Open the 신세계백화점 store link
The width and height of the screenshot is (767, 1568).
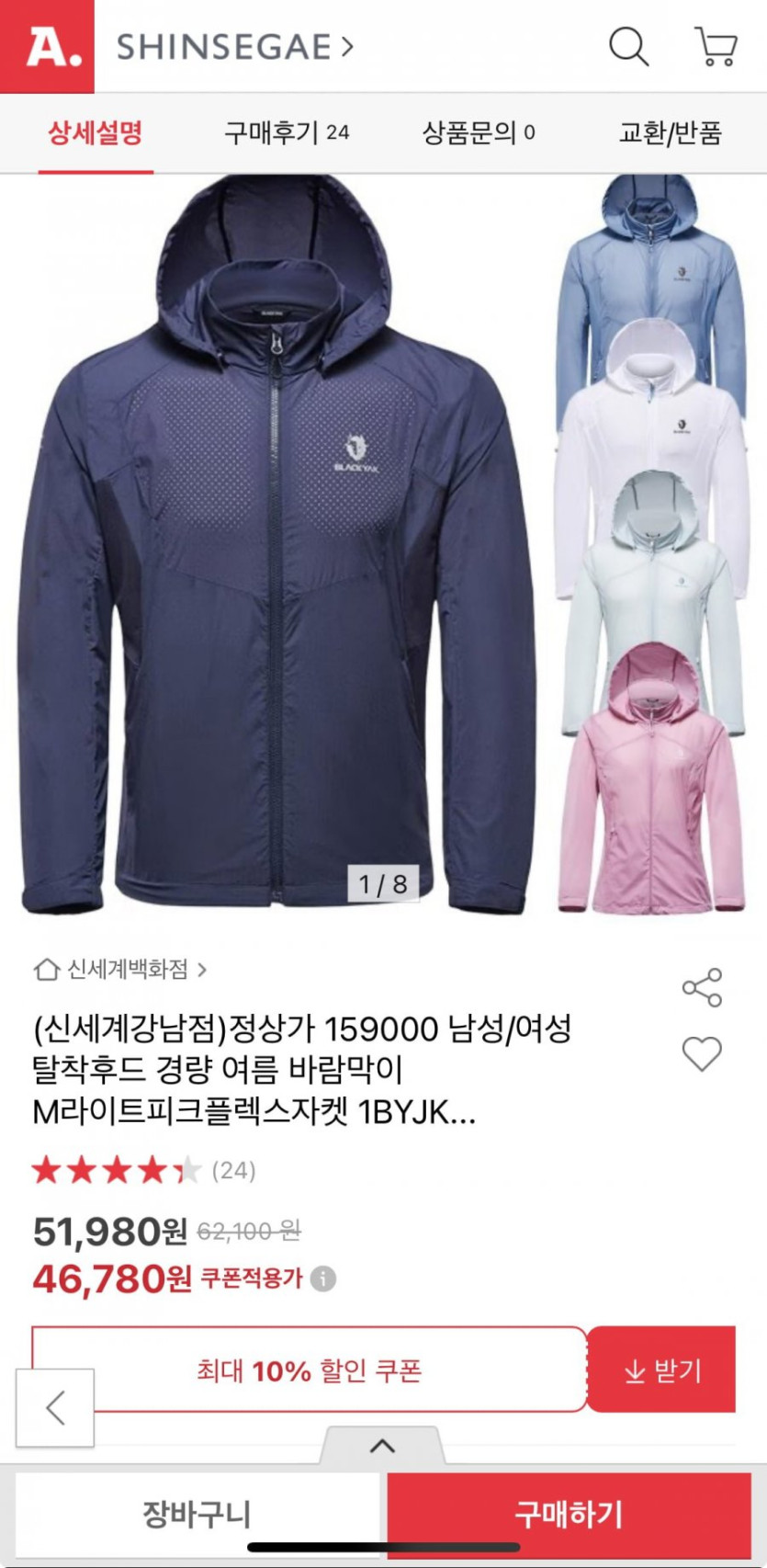[x=120, y=969]
